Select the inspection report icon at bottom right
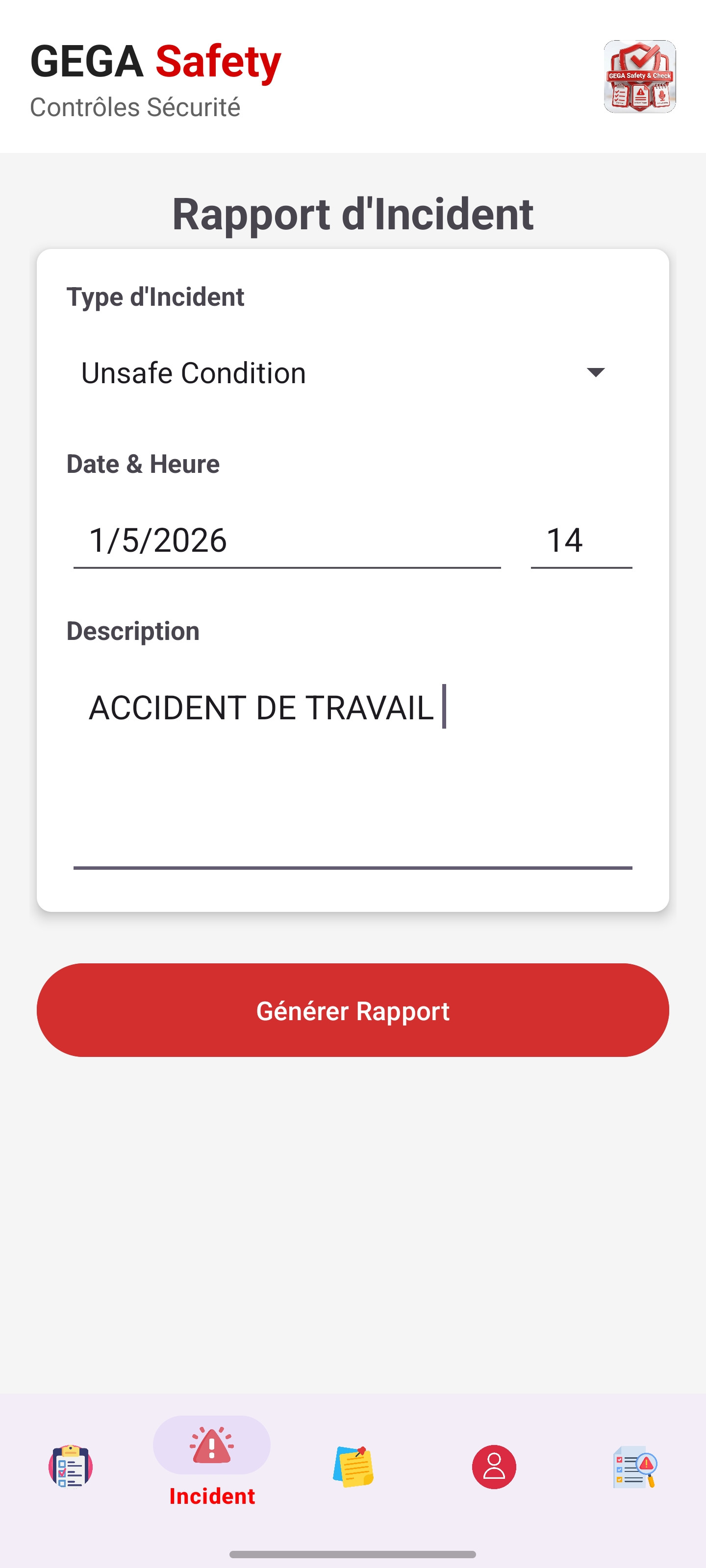The width and height of the screenshot is (706, 1568). coord(635,1468)
